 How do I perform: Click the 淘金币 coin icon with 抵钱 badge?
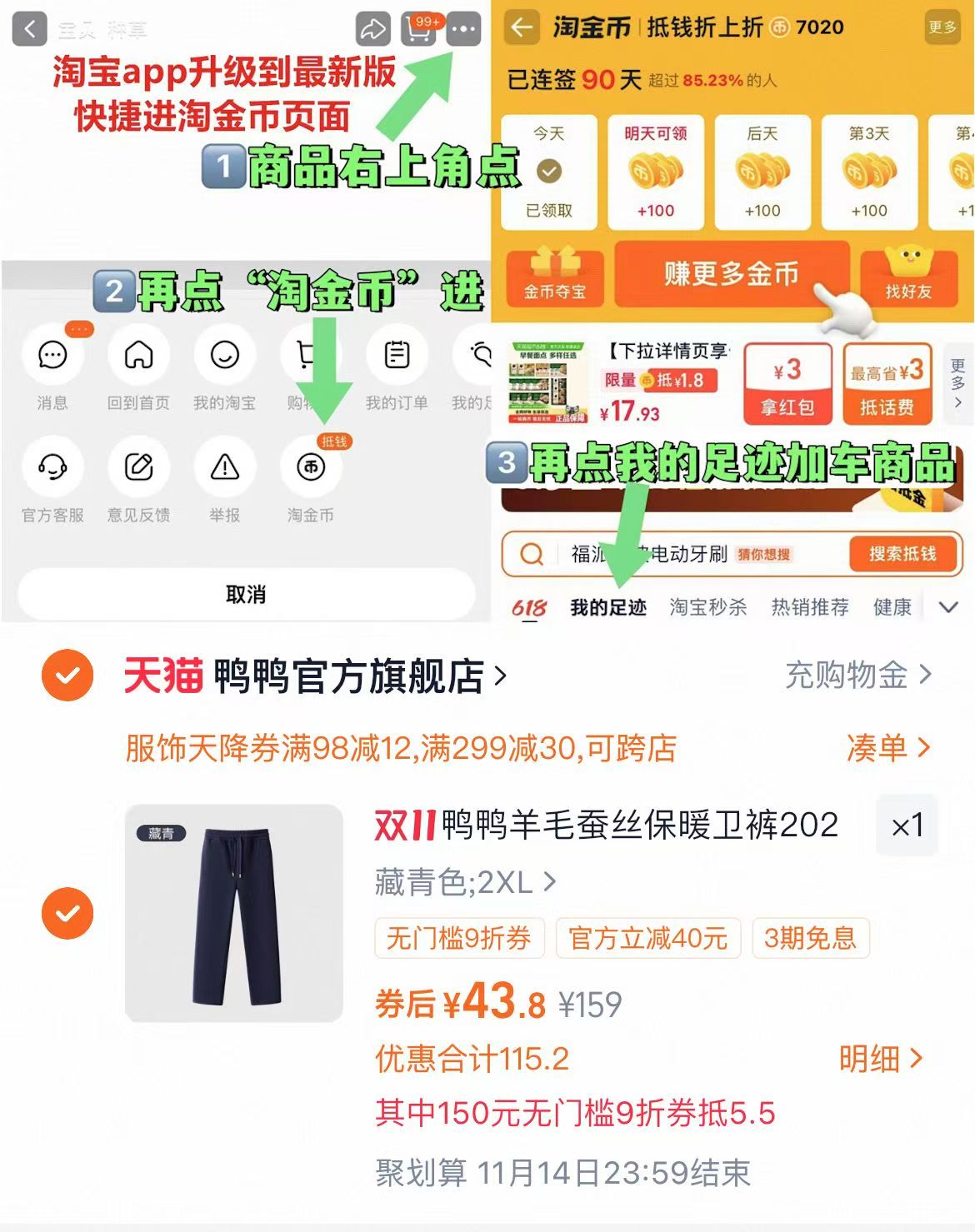pos(309,468)
